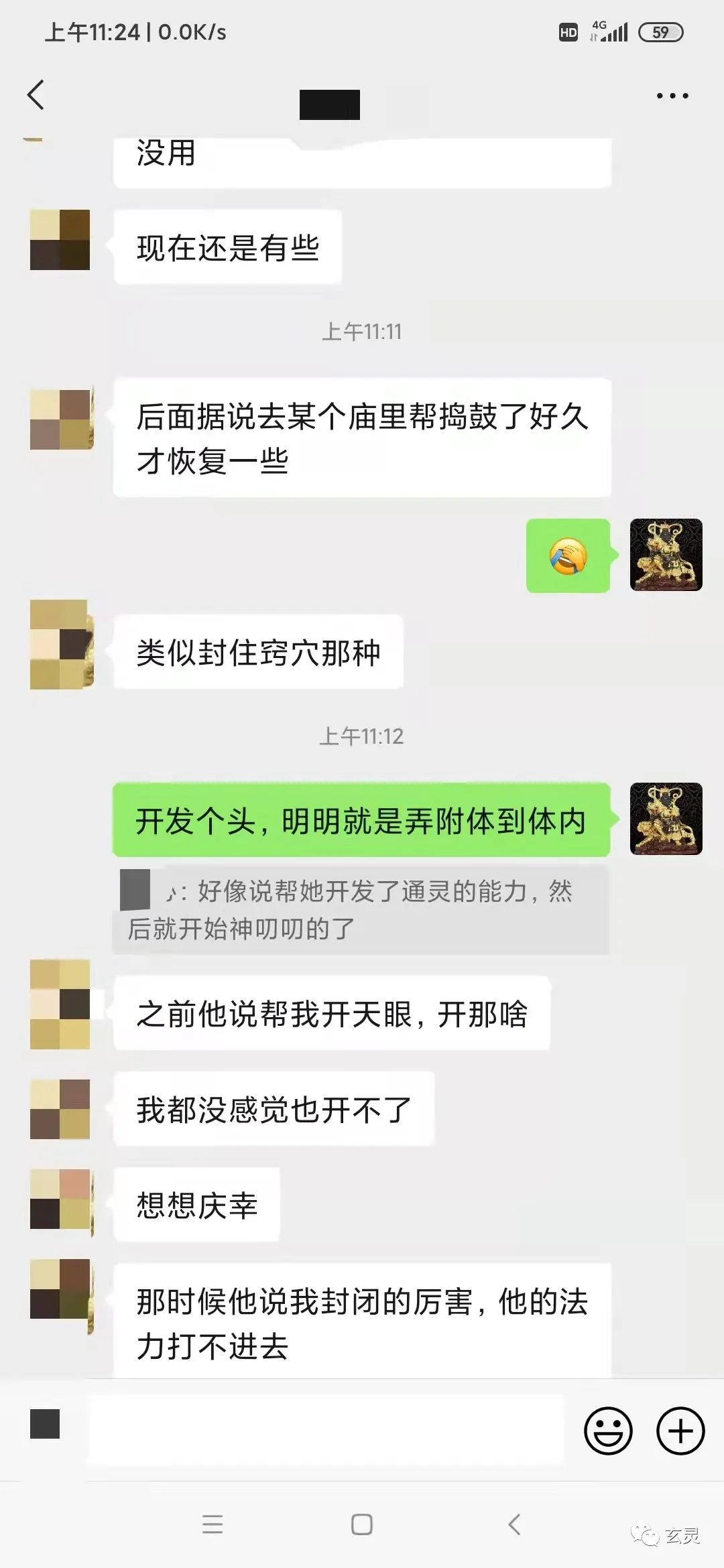Viewport: 724px width, 1568px height.
Task: Tap the system home button
Action: 362,1524
